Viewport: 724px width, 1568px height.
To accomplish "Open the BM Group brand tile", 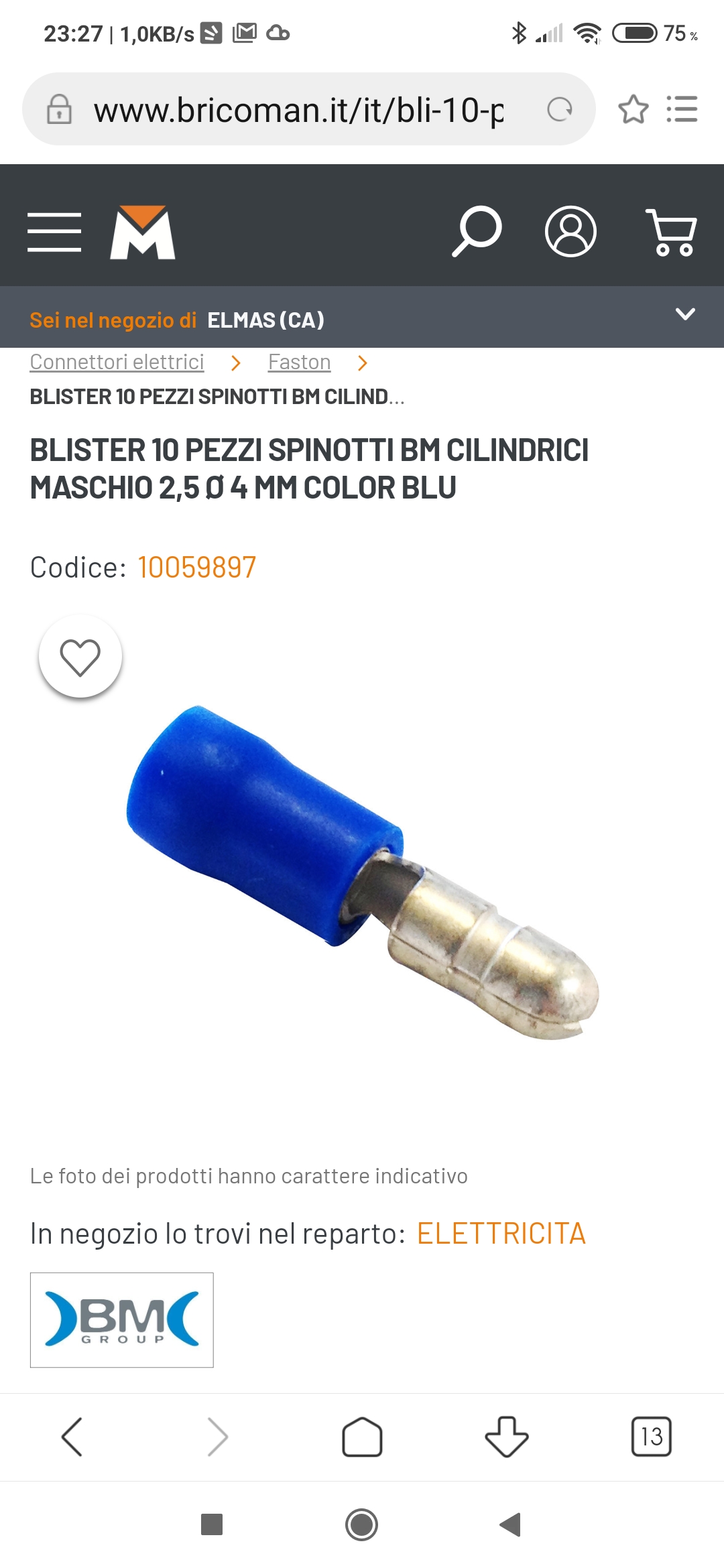I will 122,1319.
